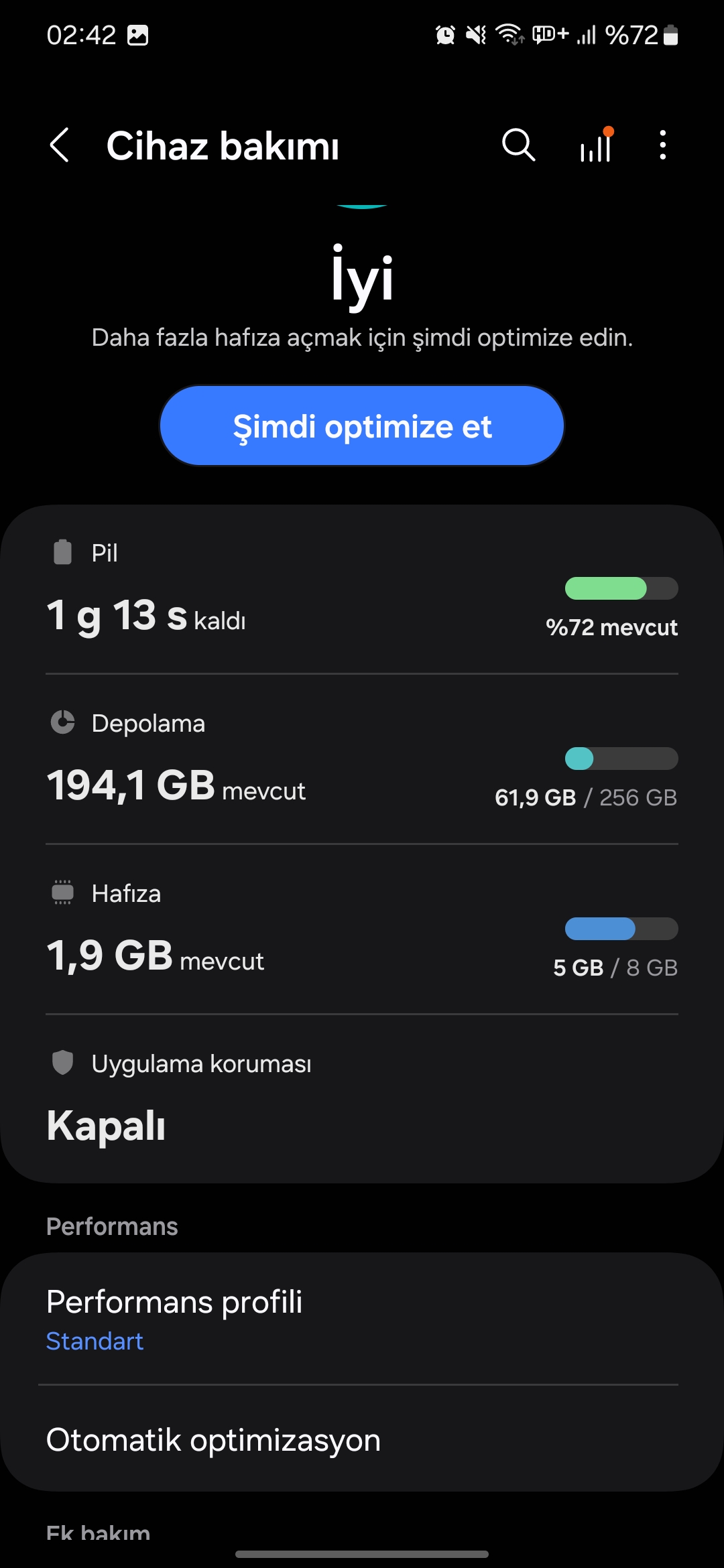Image resolution: width=724 pixels, height=1568 pixels.
Task: Open the signal bars diagnostics icon
Action: (596, 145)
